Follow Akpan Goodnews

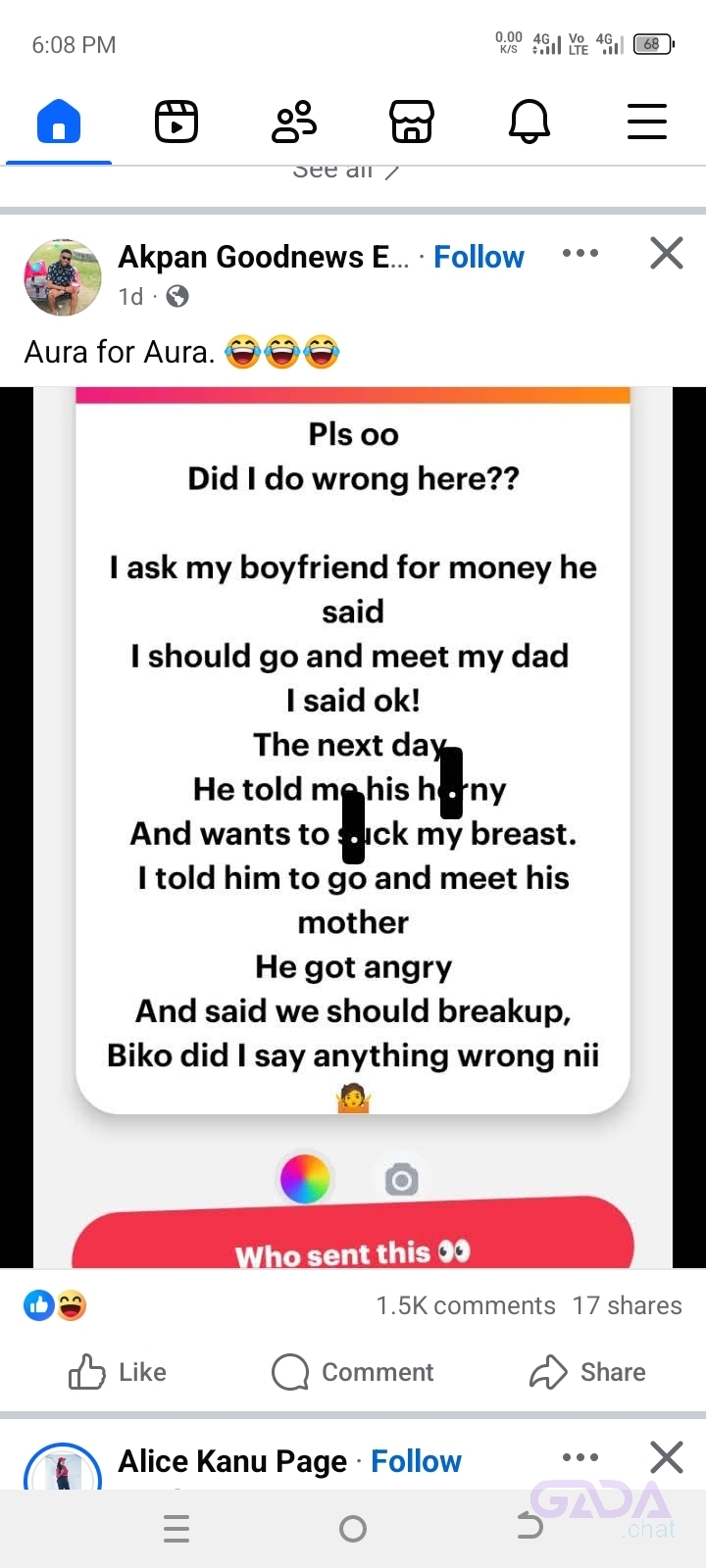click(479, 257)
